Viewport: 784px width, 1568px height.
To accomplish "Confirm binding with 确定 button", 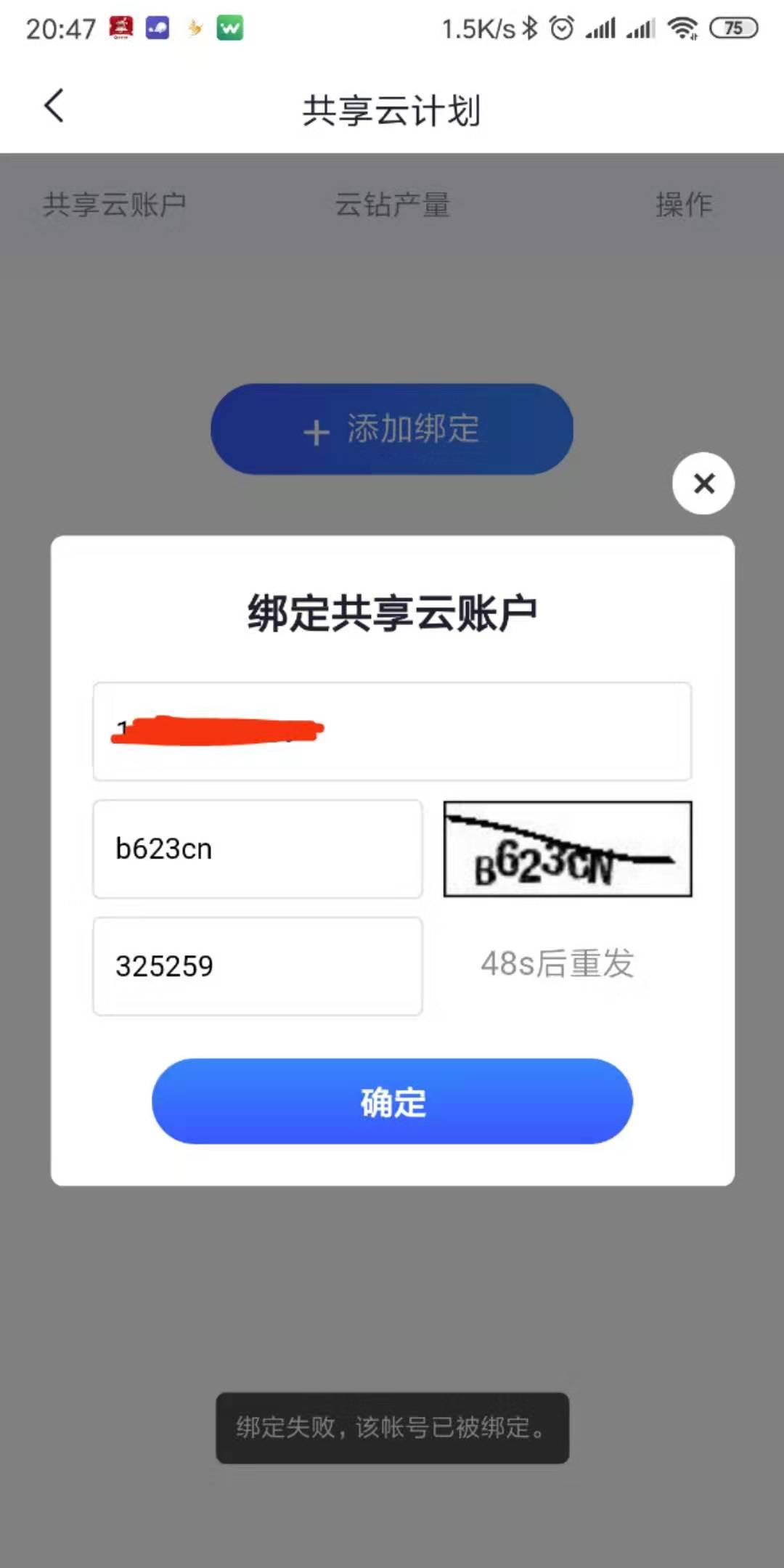I will [x=392, y=1101].
